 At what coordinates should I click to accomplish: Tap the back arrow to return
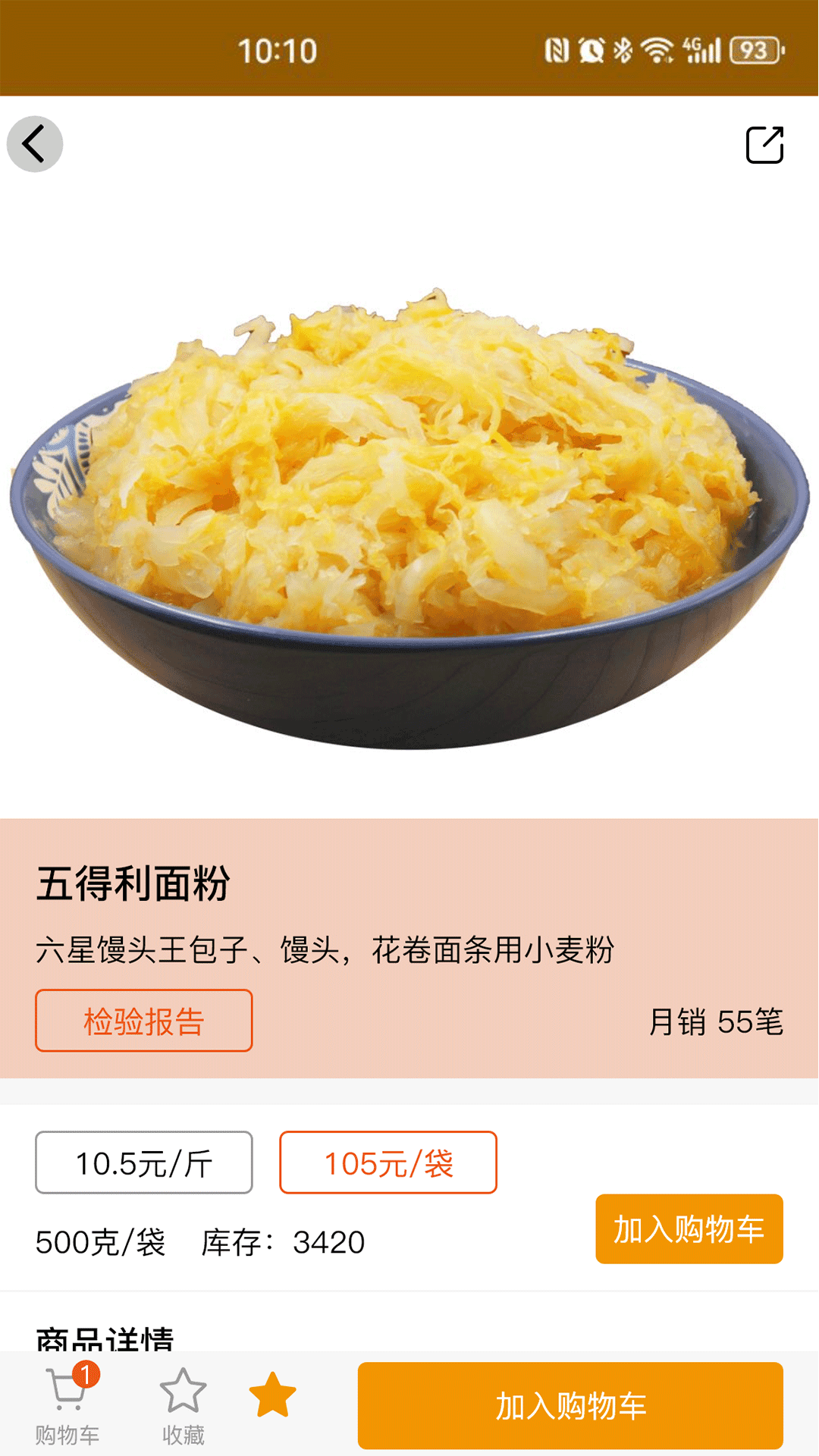coord(33,143)
